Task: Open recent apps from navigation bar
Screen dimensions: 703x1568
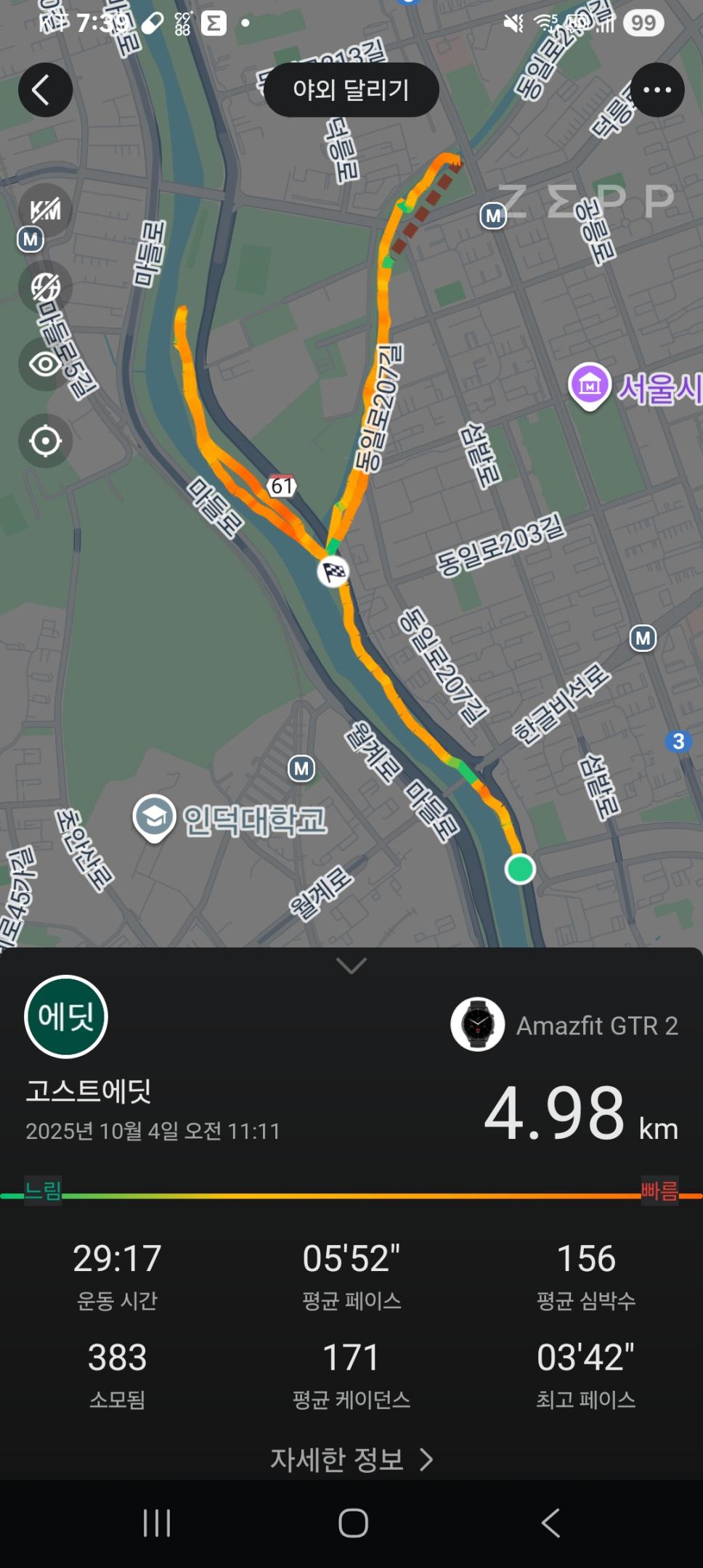Action: pyautogui.click(x=157, y=1523)
